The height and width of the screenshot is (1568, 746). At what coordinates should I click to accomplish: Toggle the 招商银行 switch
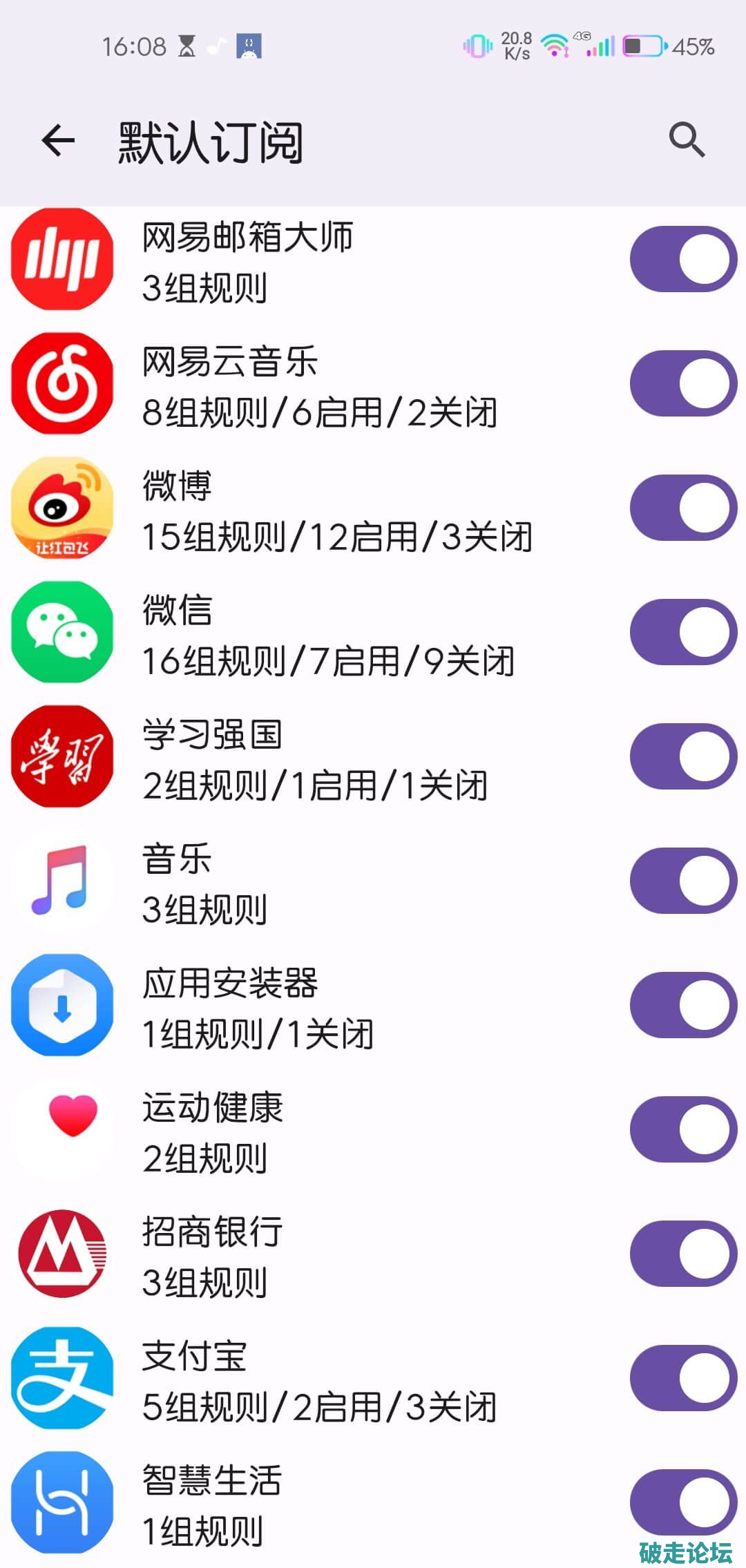coord(682,1254)
